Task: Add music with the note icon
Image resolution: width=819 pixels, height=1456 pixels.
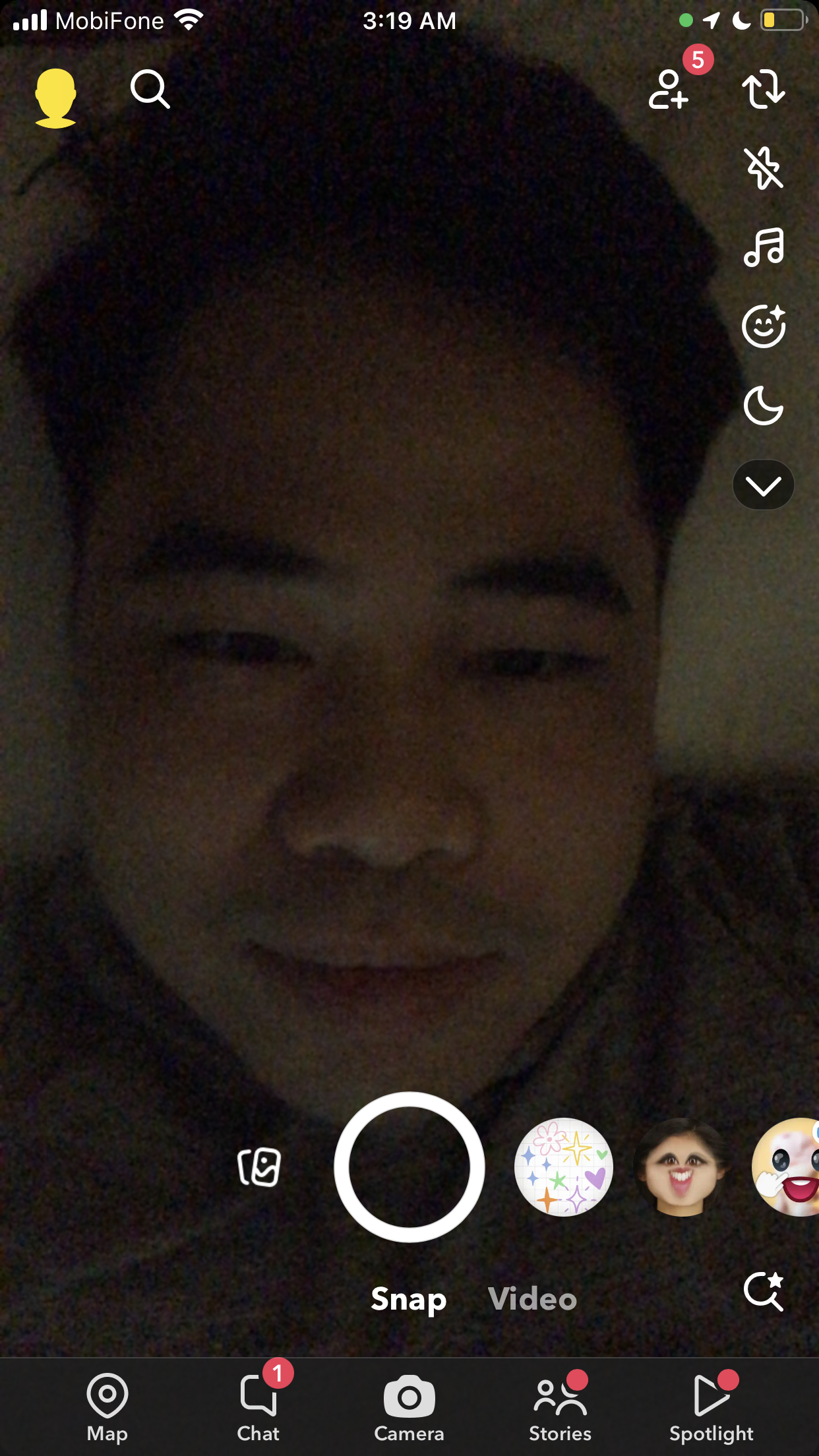Action: click(x=764, y=247)
